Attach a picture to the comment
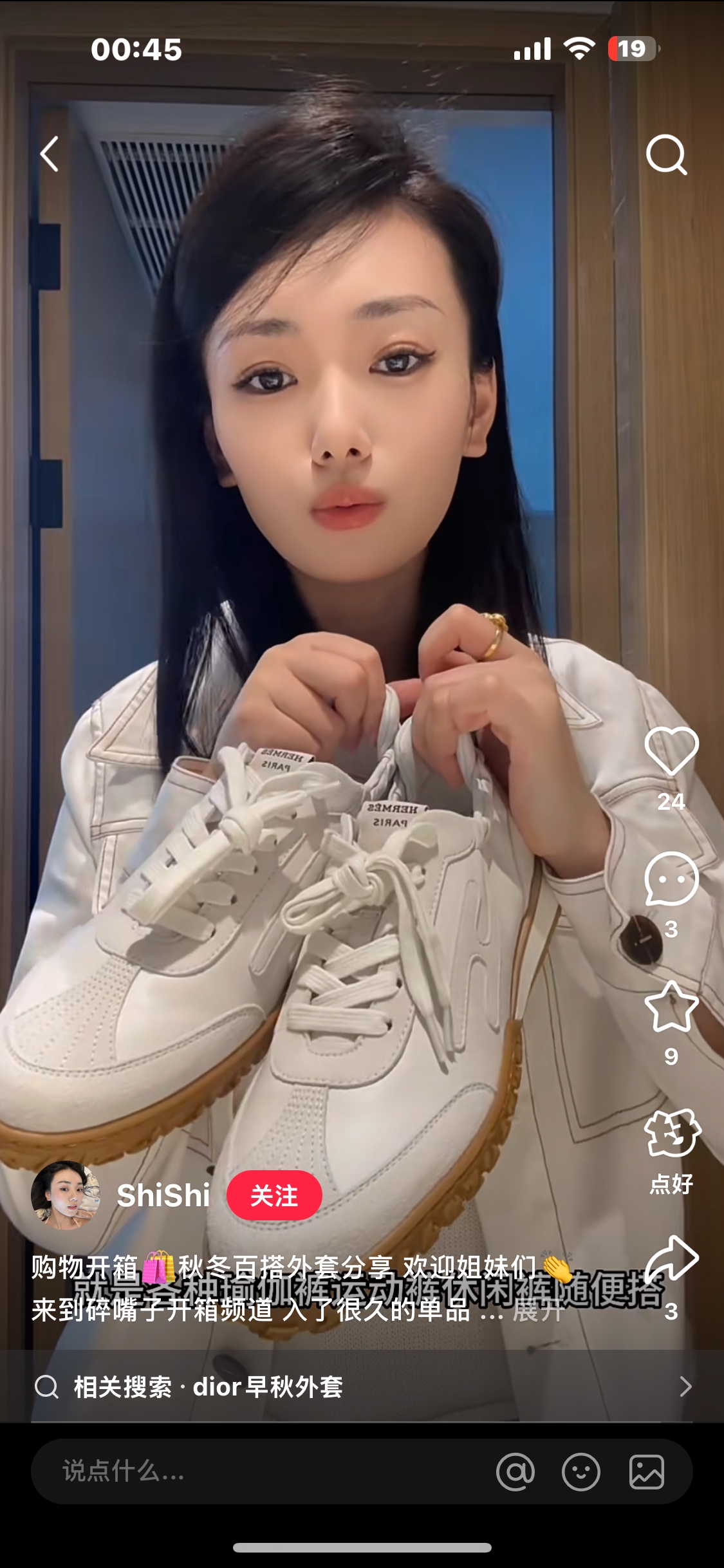724x1568 pixels. tap(647, 1471)
